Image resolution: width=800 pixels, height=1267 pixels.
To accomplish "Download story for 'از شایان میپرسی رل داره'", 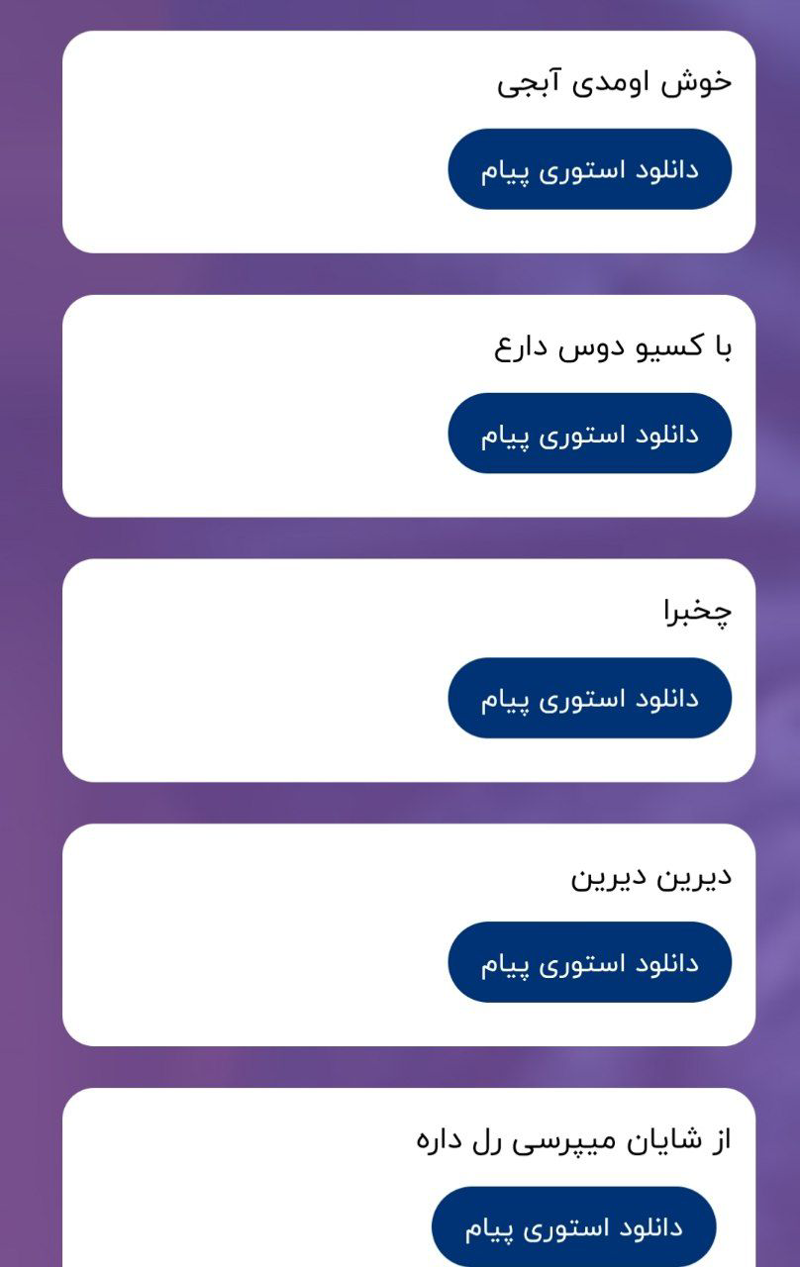I will coord(574,1226).
